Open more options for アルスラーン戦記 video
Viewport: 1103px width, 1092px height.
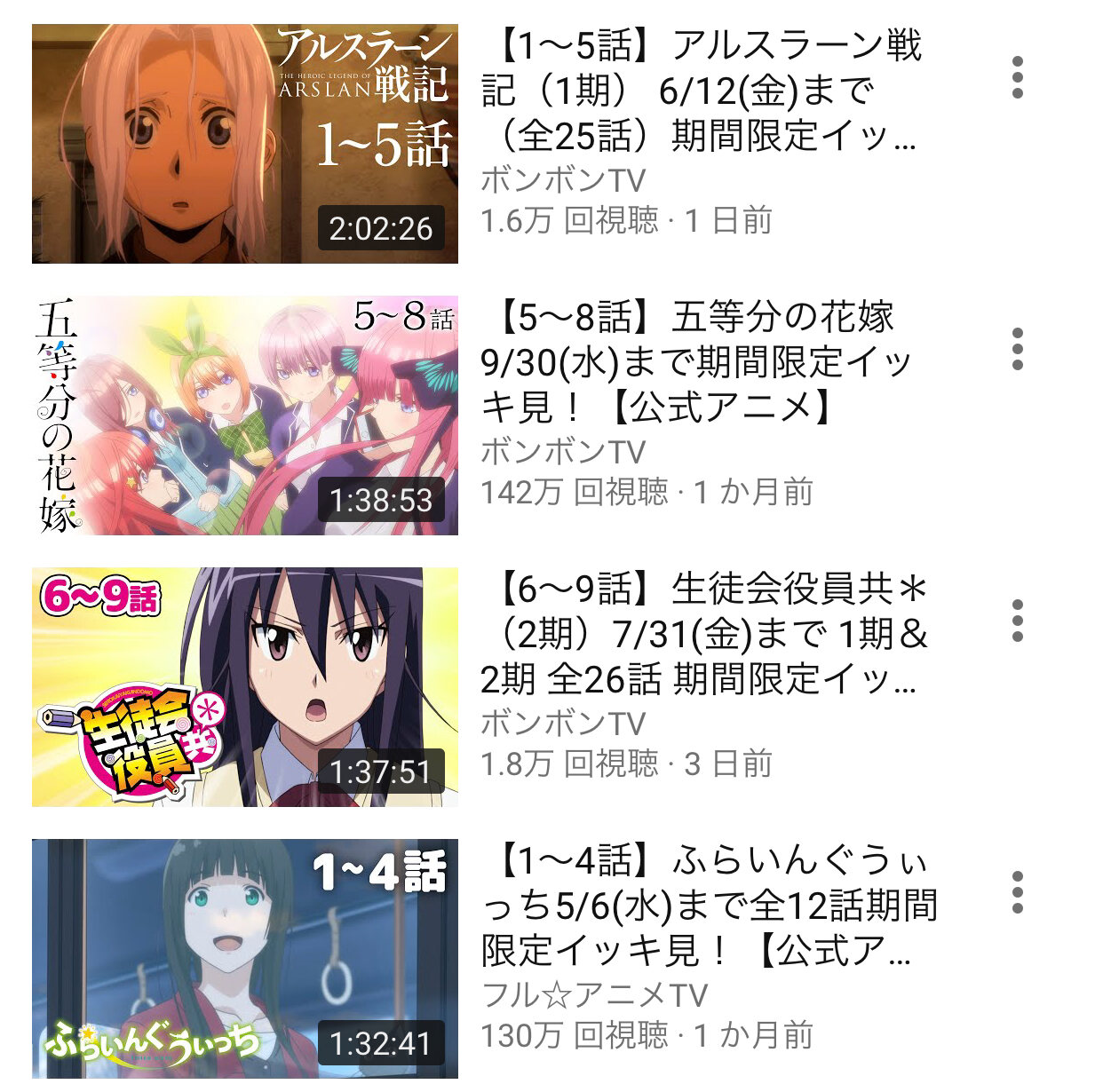(x=1018, y=78)
